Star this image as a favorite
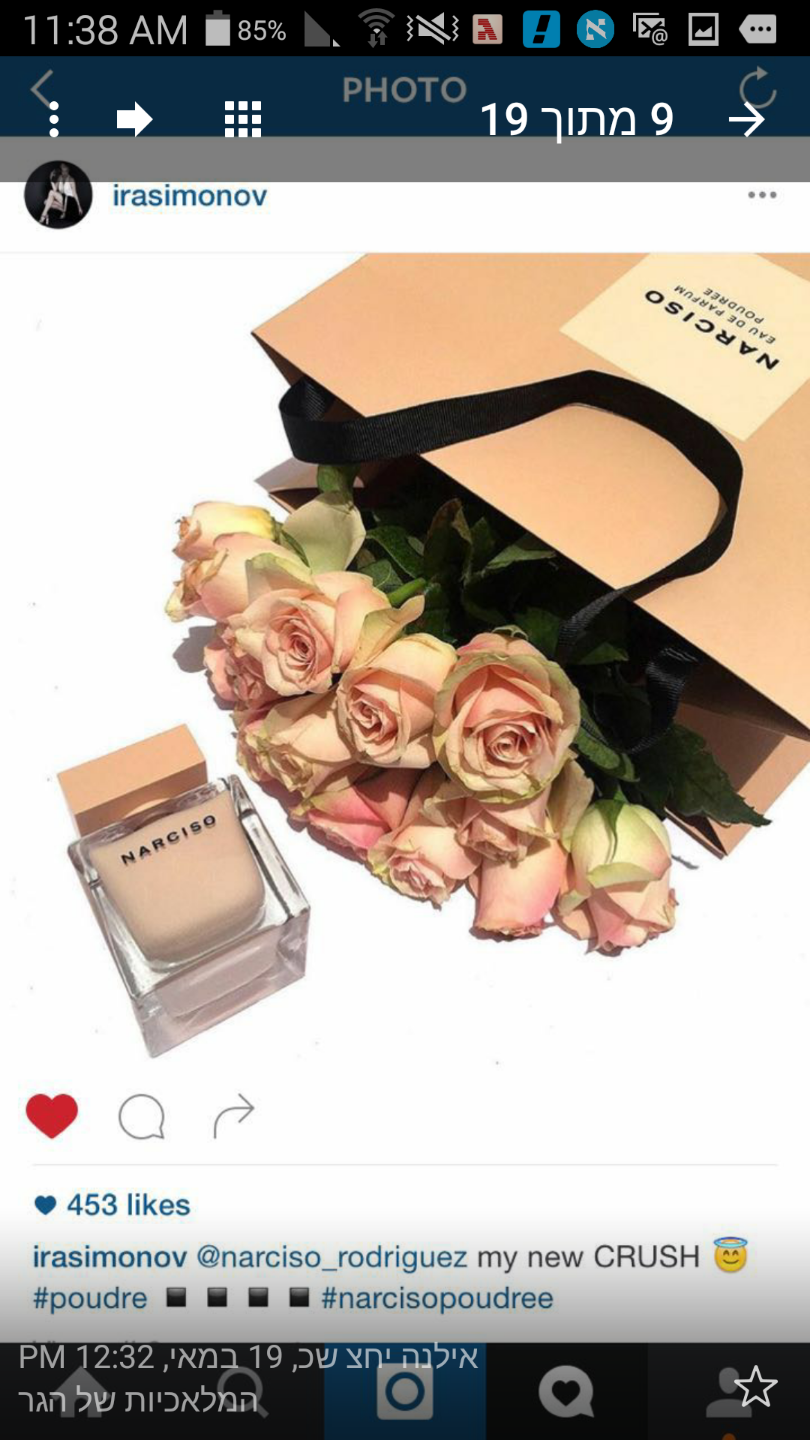The image size is (810, 1440). pos(756,1387)
